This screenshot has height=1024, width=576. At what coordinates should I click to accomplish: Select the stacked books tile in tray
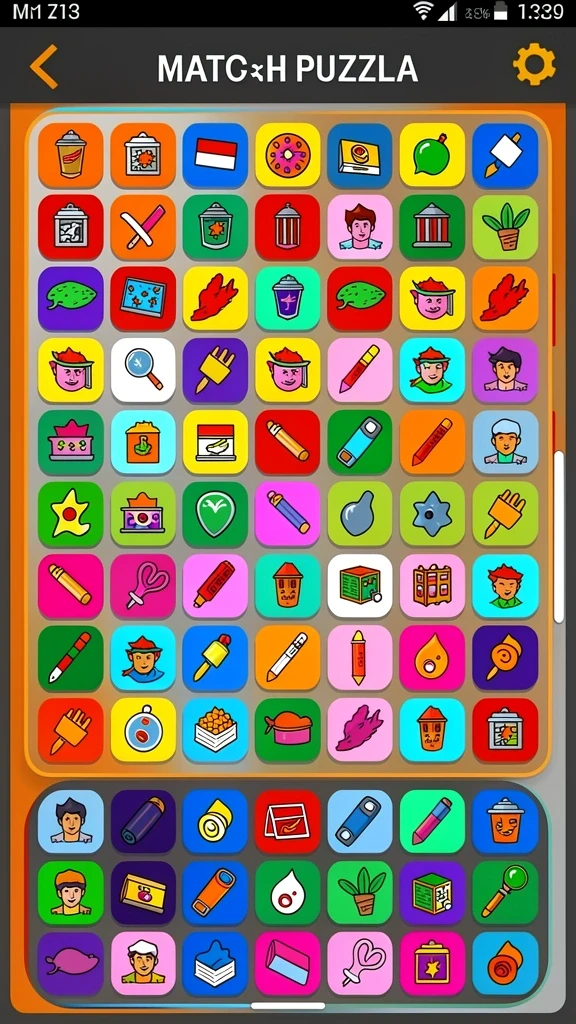215,963
